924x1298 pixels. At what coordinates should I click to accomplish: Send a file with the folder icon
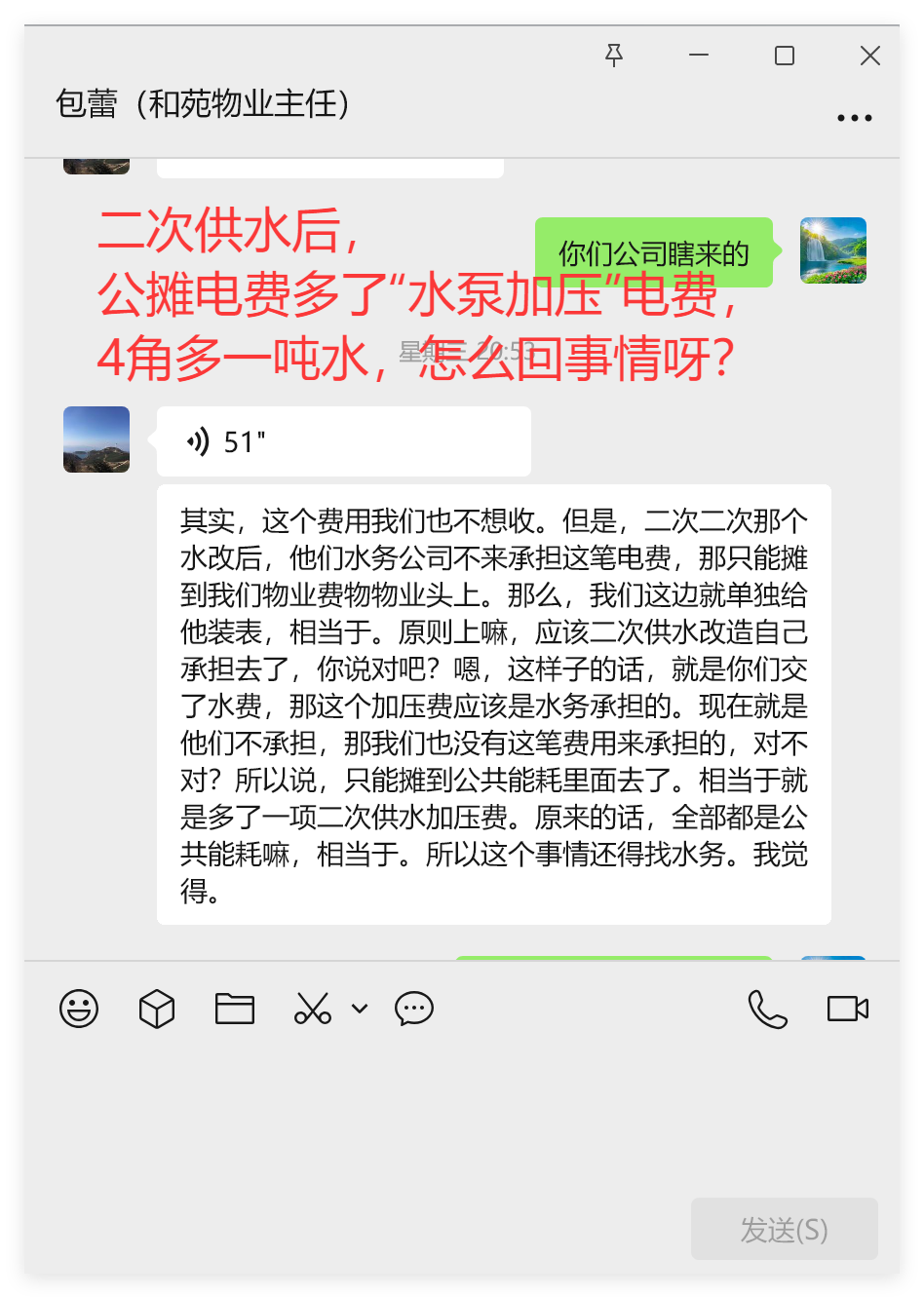coord(235,1009)
